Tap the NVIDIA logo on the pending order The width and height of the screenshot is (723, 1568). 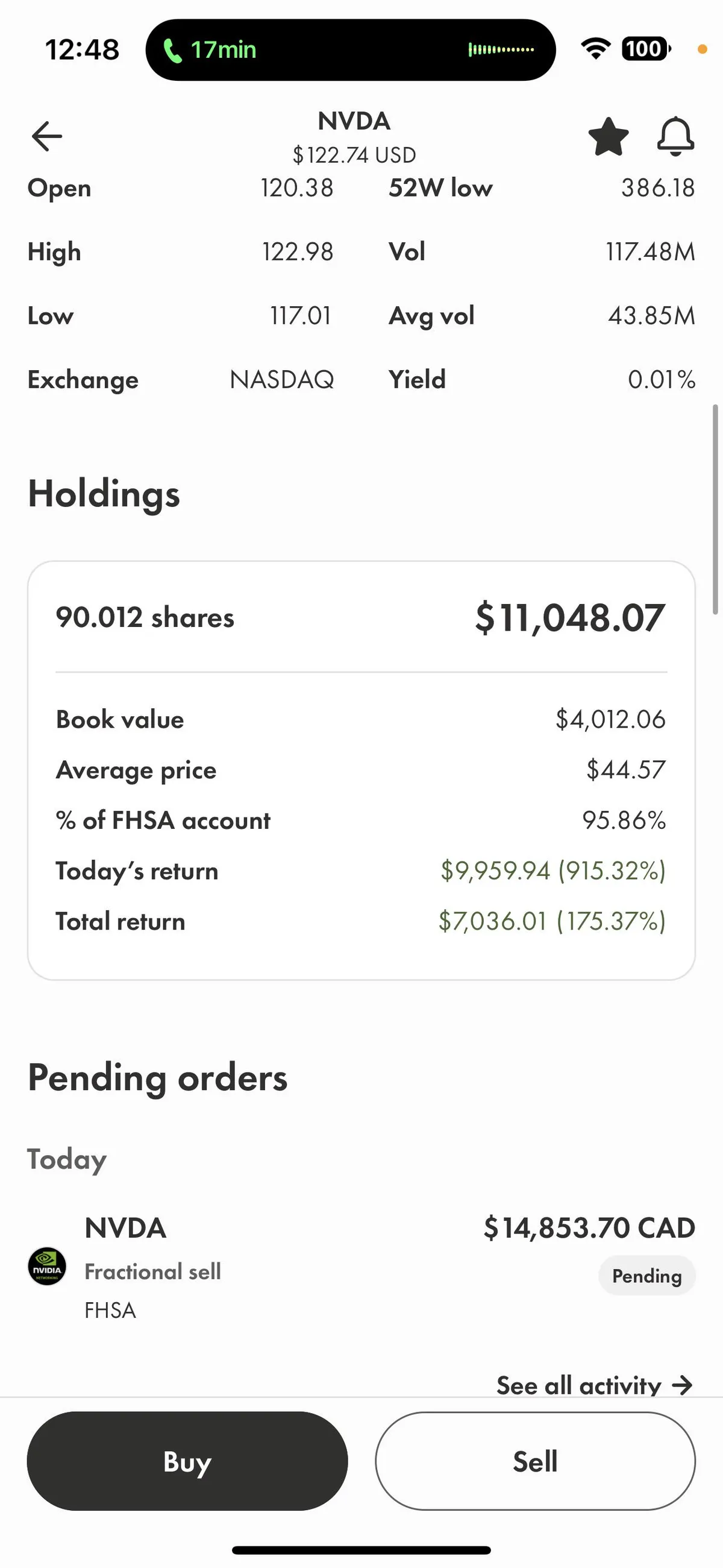(x=48, y=1267)
